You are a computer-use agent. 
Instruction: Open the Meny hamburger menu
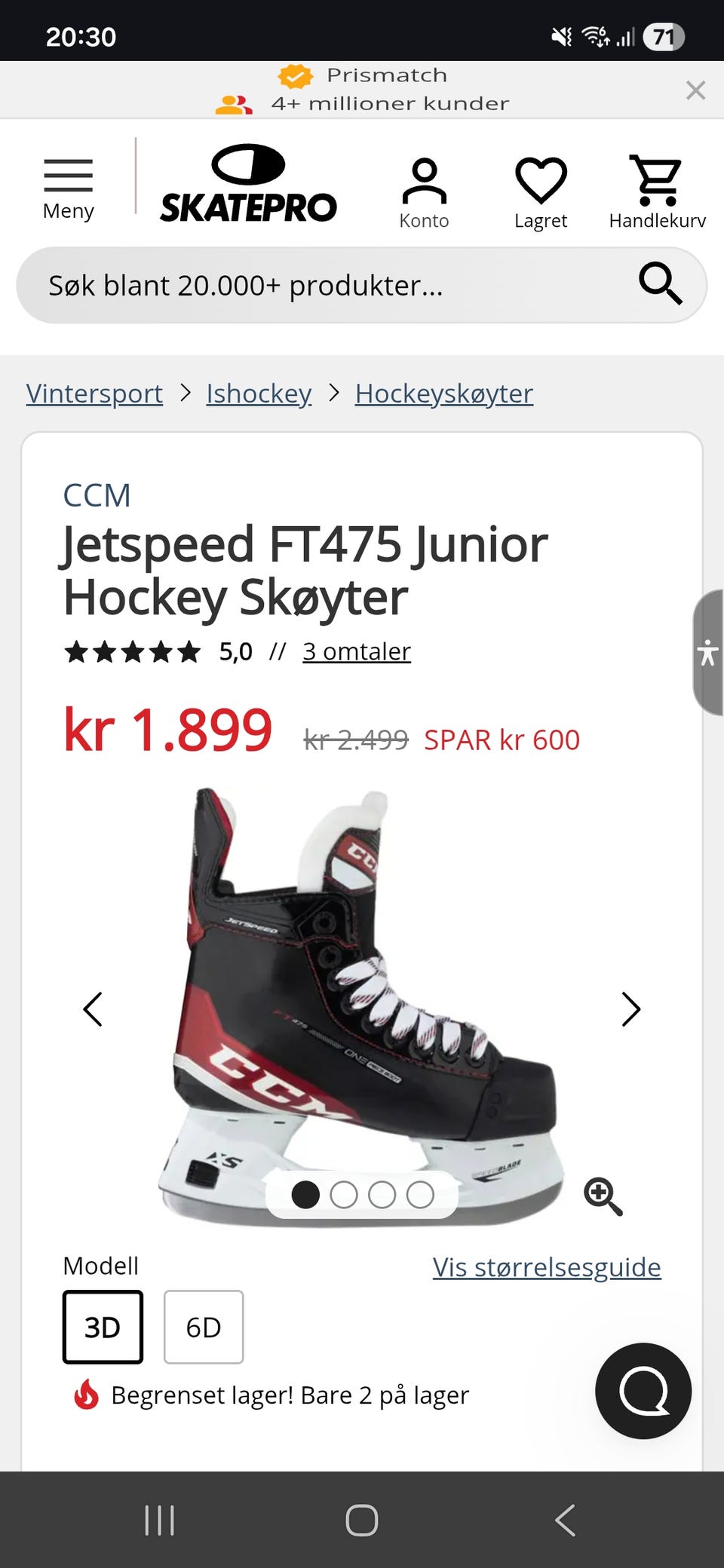(x=68, y=188)
